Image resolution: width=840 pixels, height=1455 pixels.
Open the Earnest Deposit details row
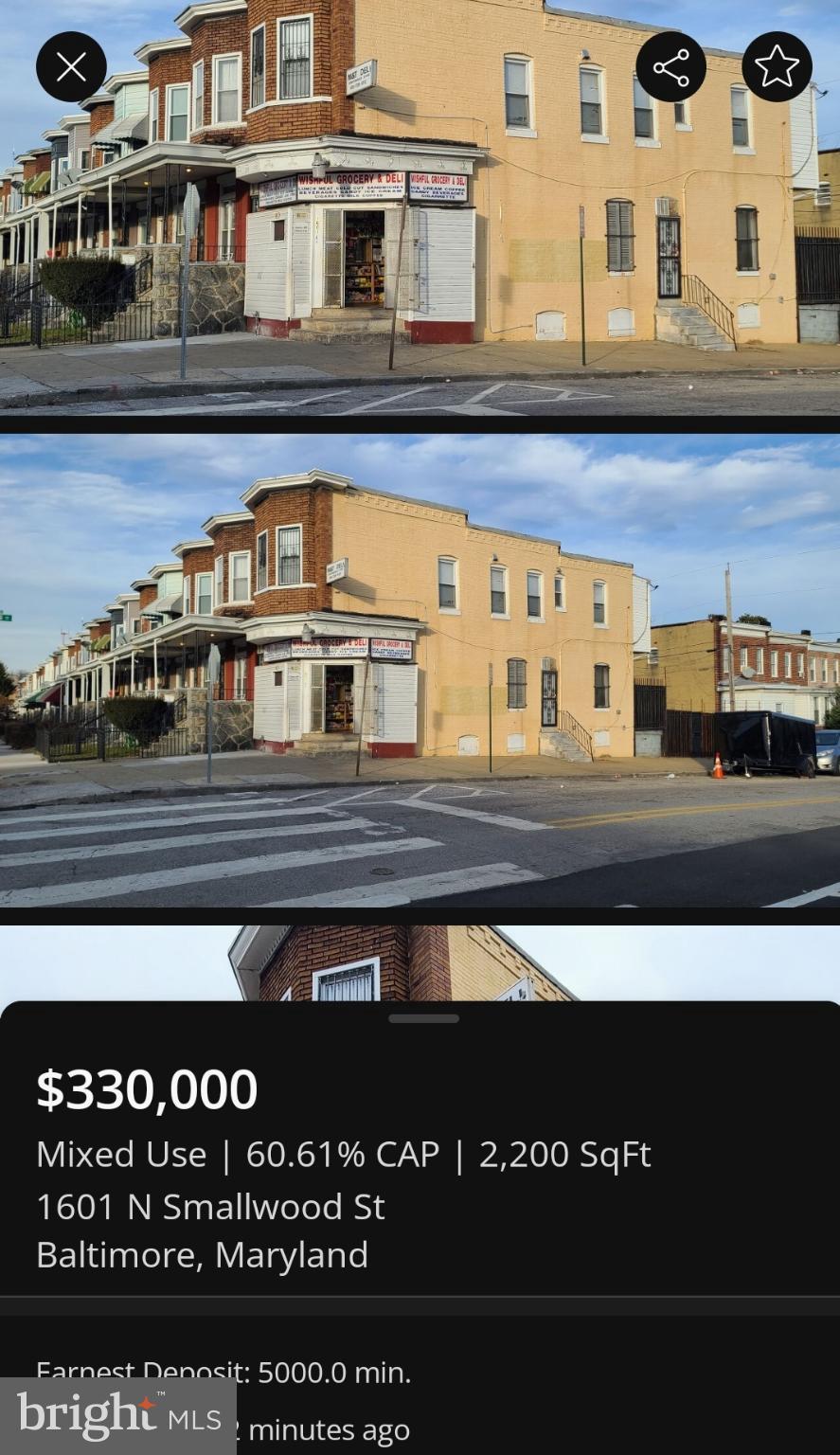coord(223,1371)
